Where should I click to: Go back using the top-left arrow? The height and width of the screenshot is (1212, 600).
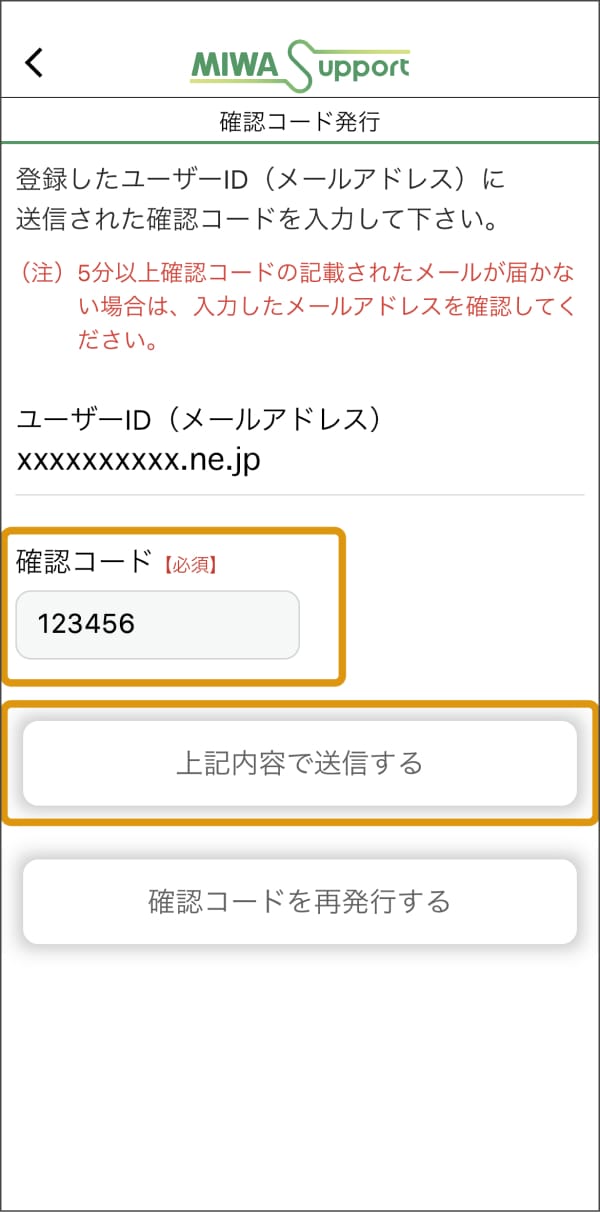(x=34, y=62)
